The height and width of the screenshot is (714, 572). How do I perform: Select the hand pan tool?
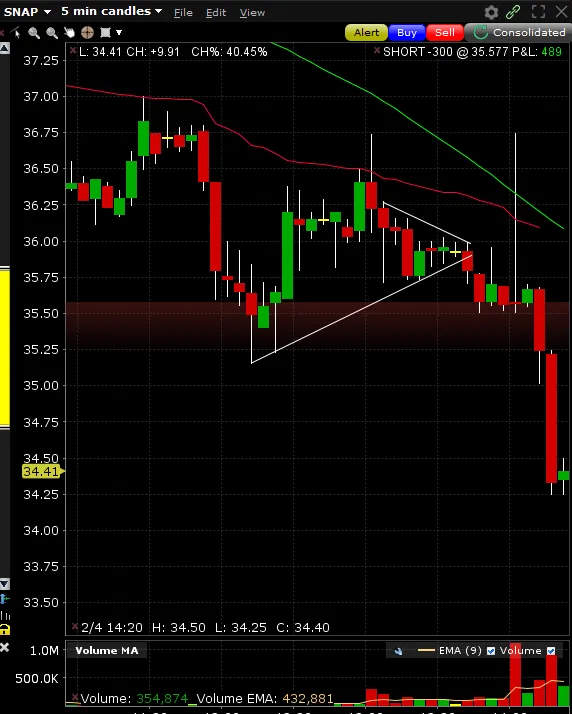(x=69, y=32)
